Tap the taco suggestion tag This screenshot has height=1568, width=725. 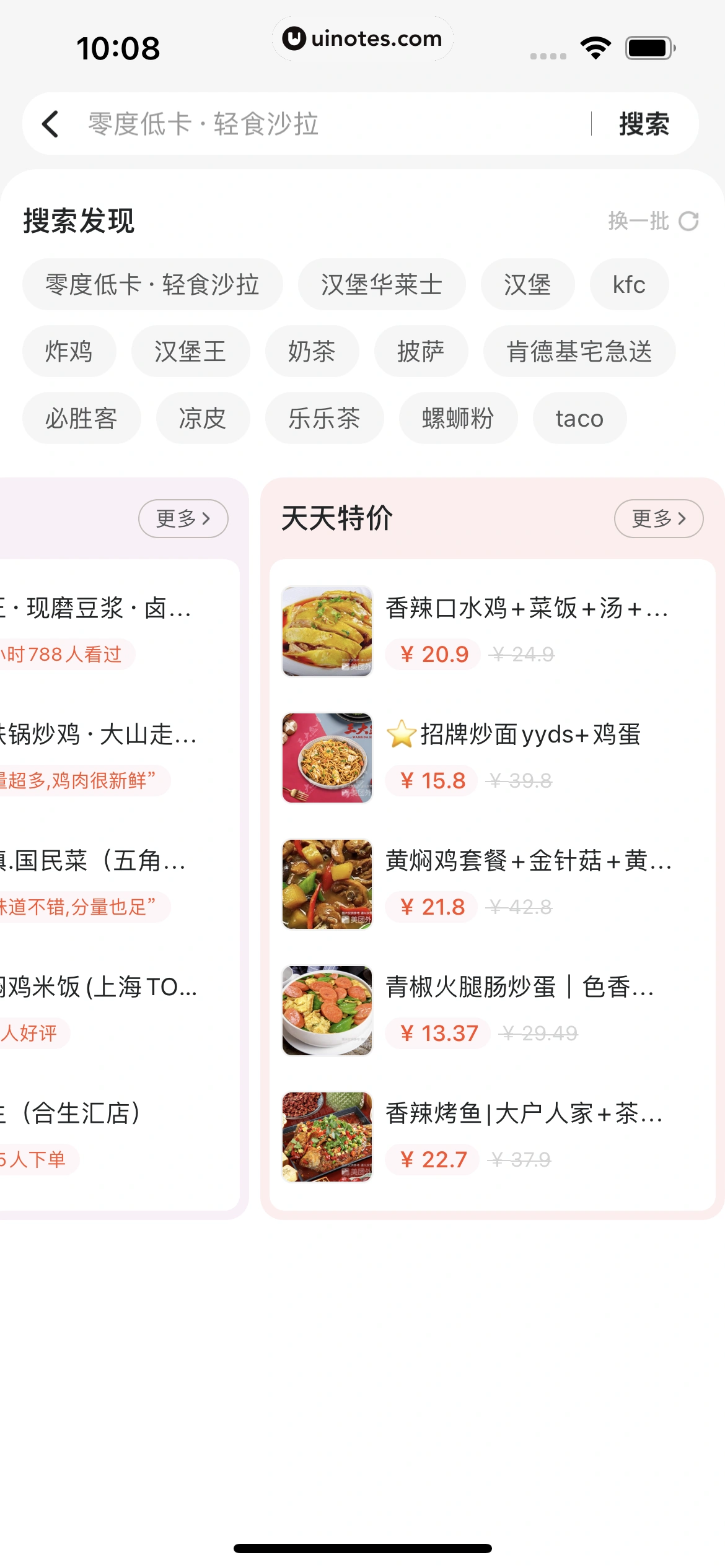coord(578,418)
